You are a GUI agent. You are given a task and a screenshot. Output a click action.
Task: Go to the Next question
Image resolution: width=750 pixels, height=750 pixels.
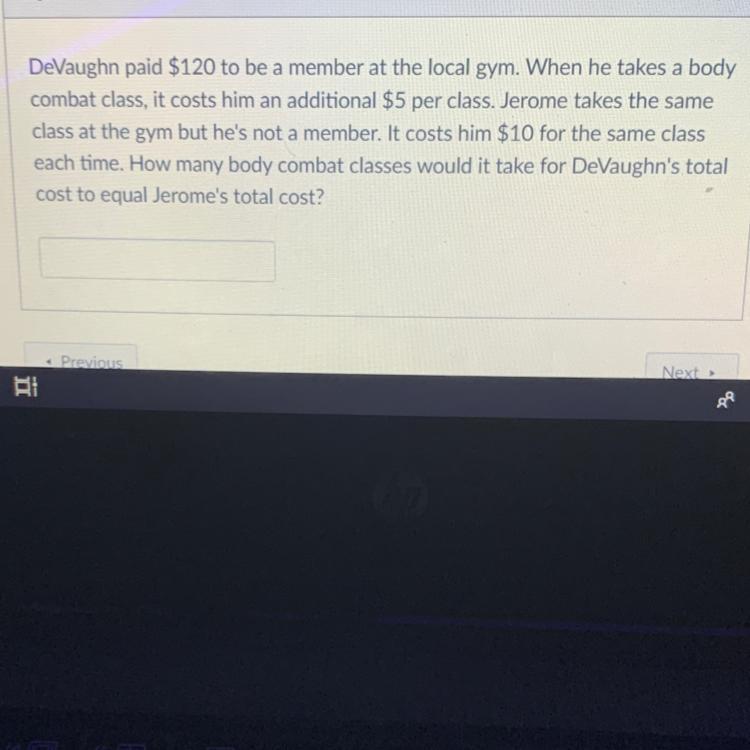click(x=691, y=371)
